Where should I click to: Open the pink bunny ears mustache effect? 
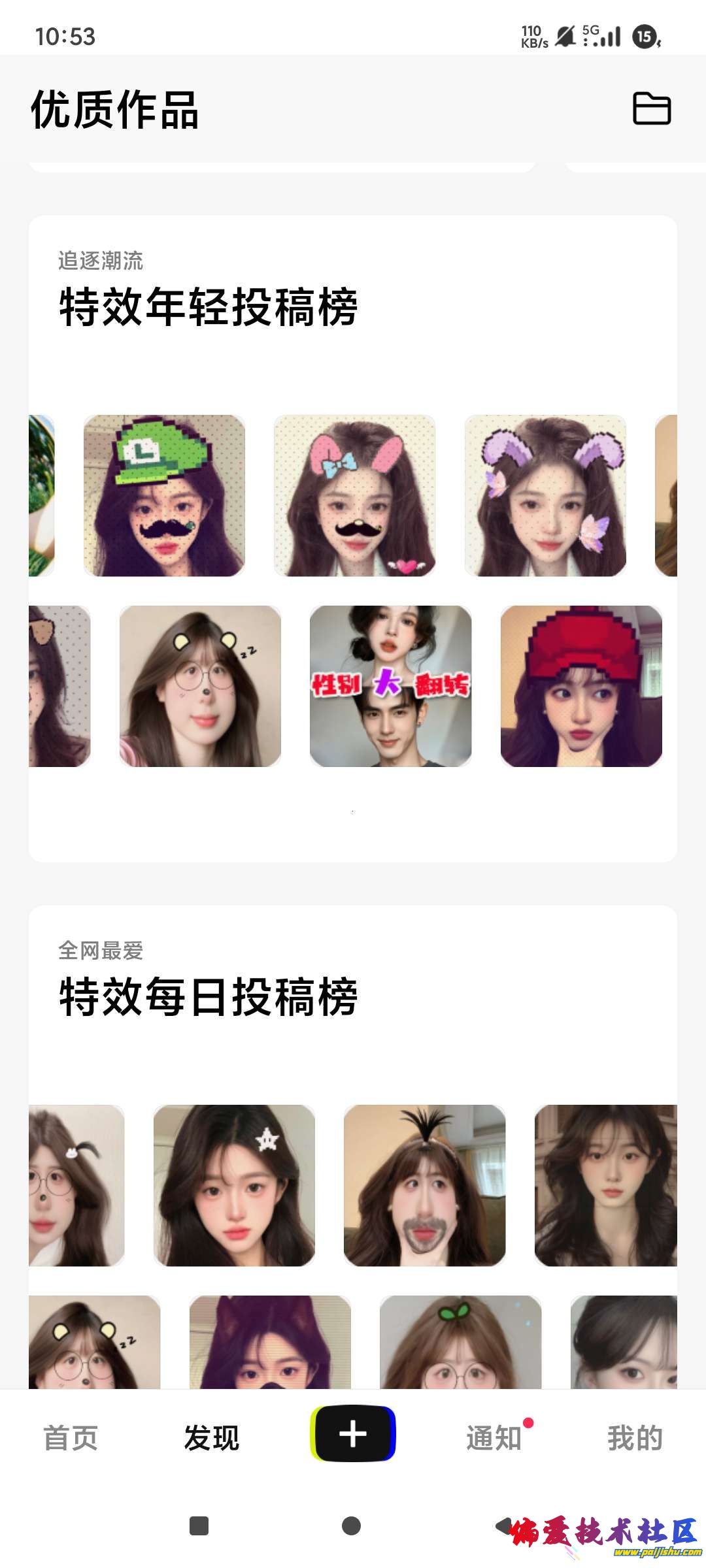coord(355,495)
